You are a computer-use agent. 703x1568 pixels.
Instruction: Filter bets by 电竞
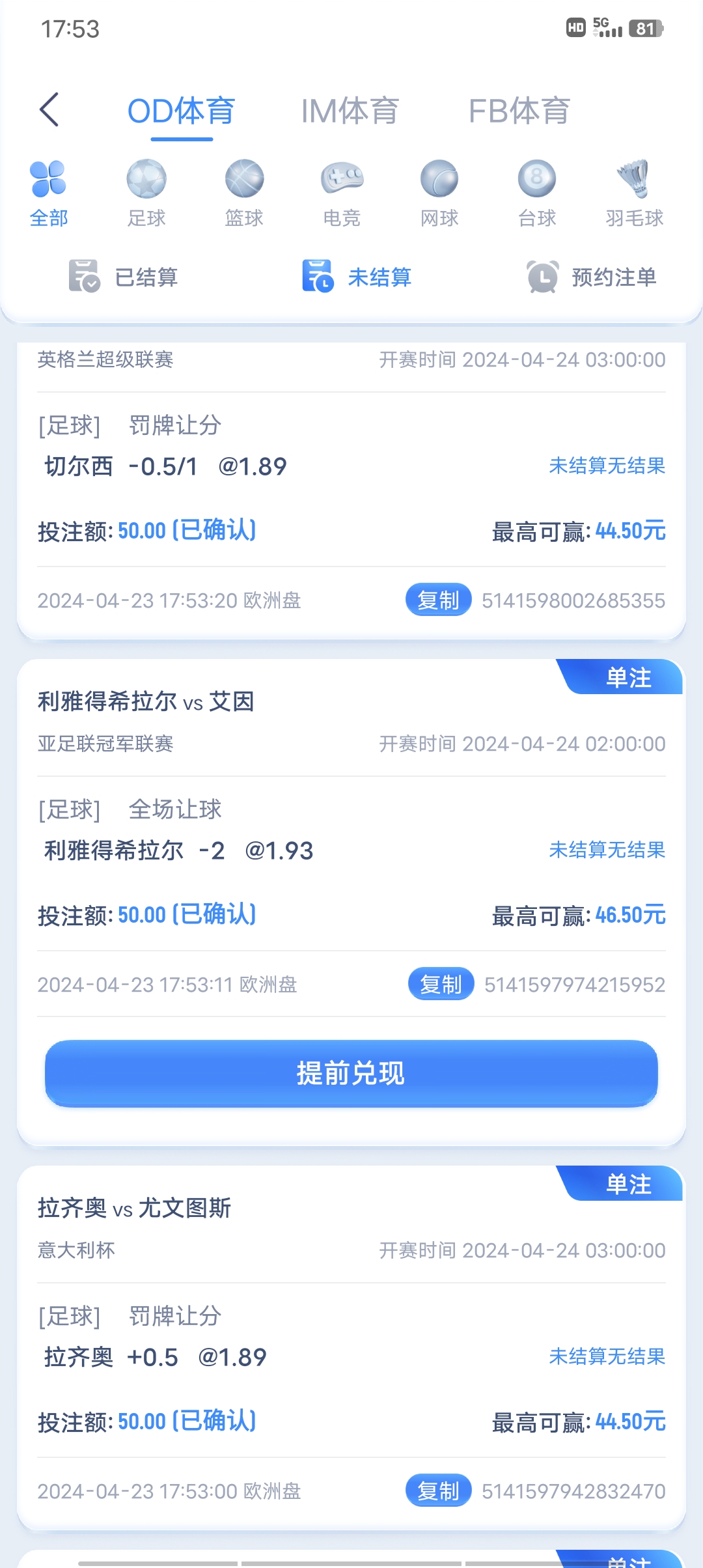[x=342, y=193]
